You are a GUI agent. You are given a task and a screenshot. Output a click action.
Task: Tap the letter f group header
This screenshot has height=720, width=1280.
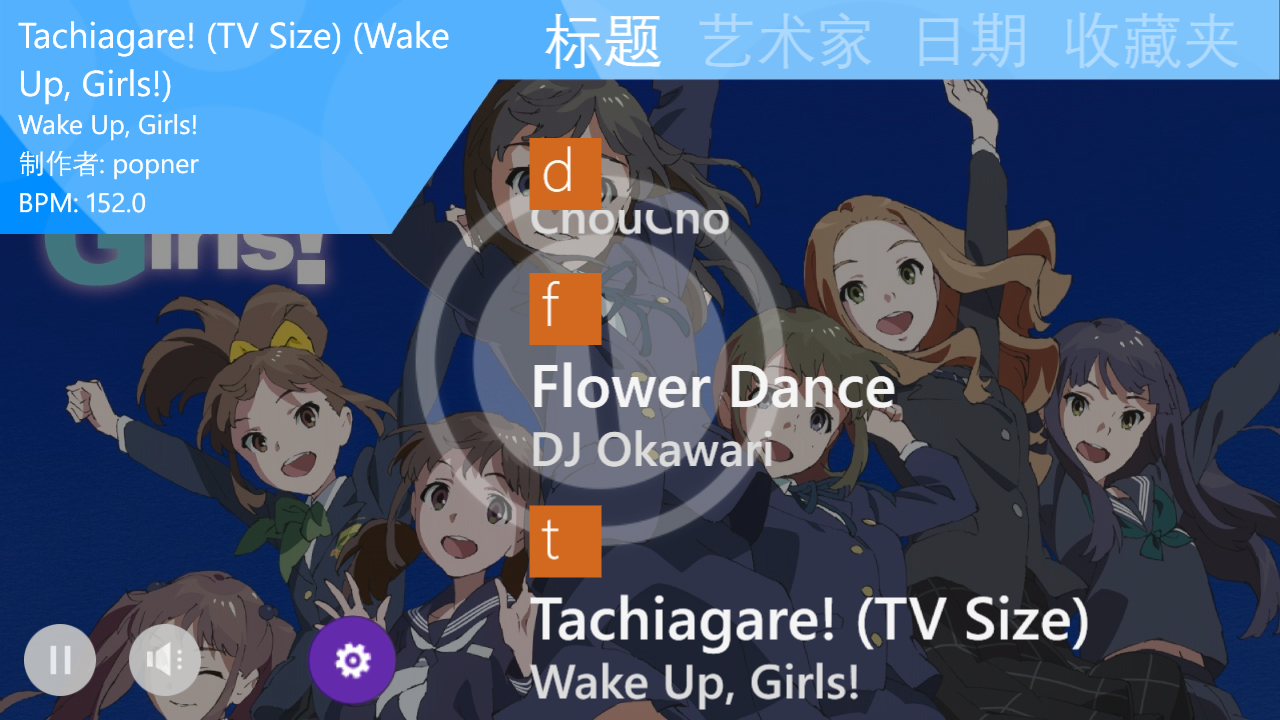(565, 309)
